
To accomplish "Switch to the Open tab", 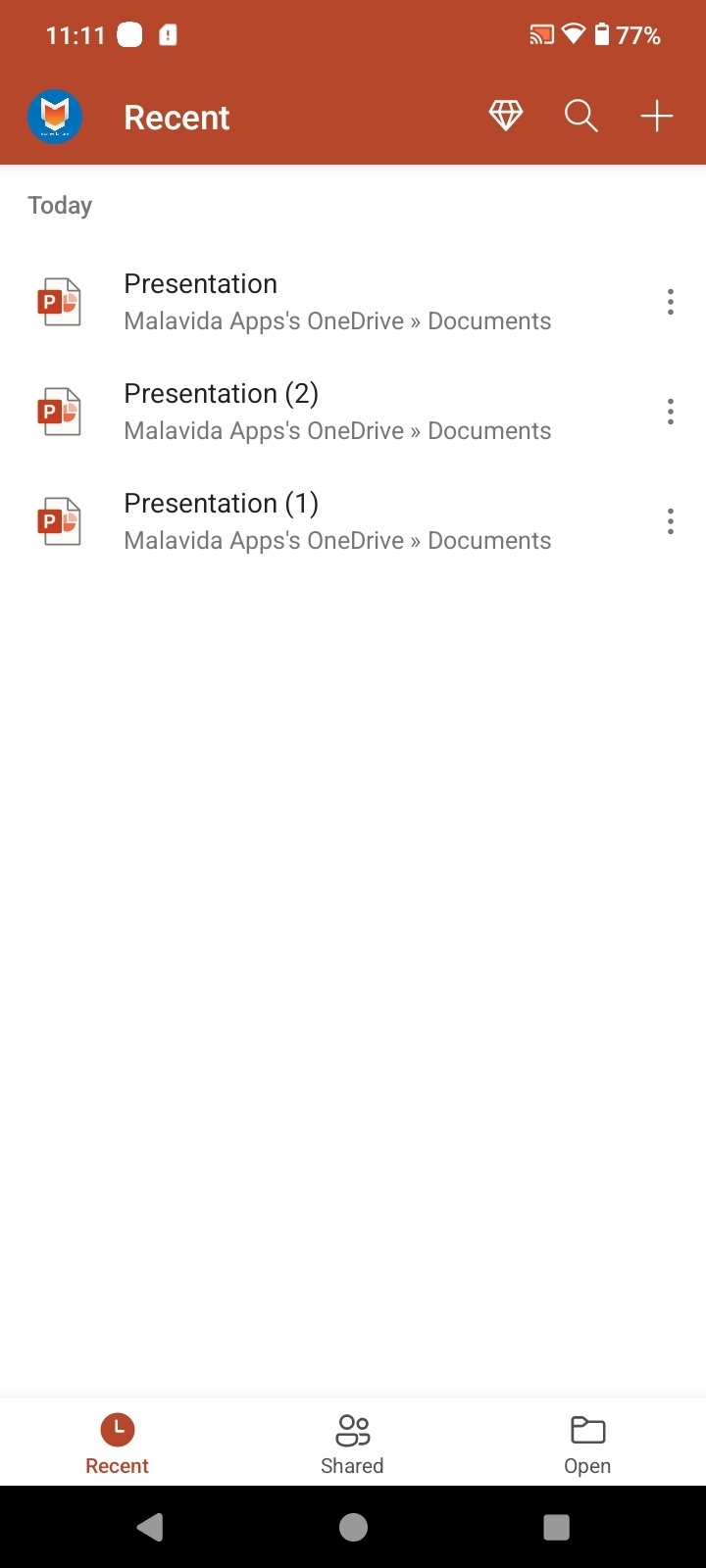I will tap(587, 1443).
